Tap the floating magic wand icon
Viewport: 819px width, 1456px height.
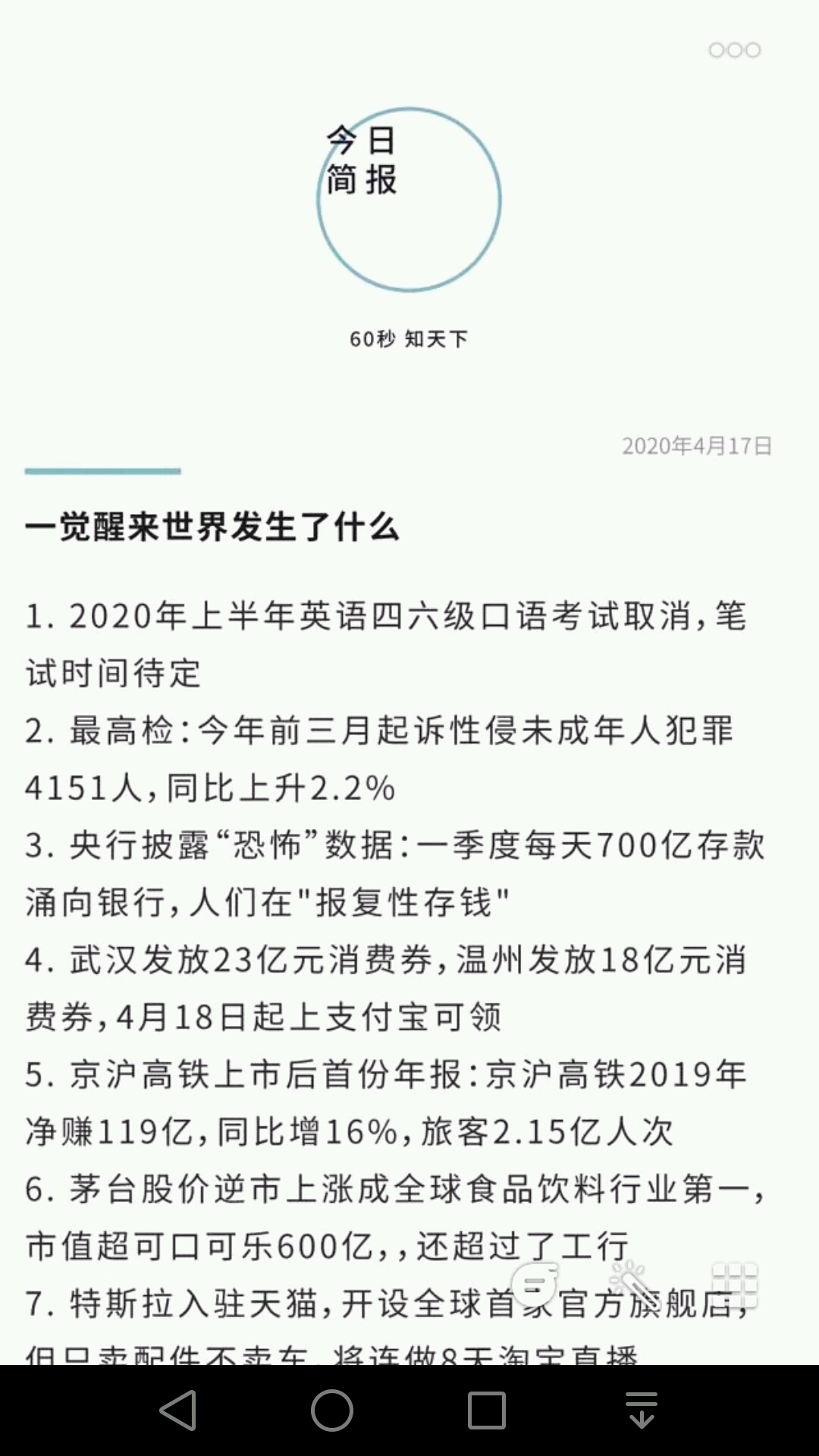coord(632,1284)
